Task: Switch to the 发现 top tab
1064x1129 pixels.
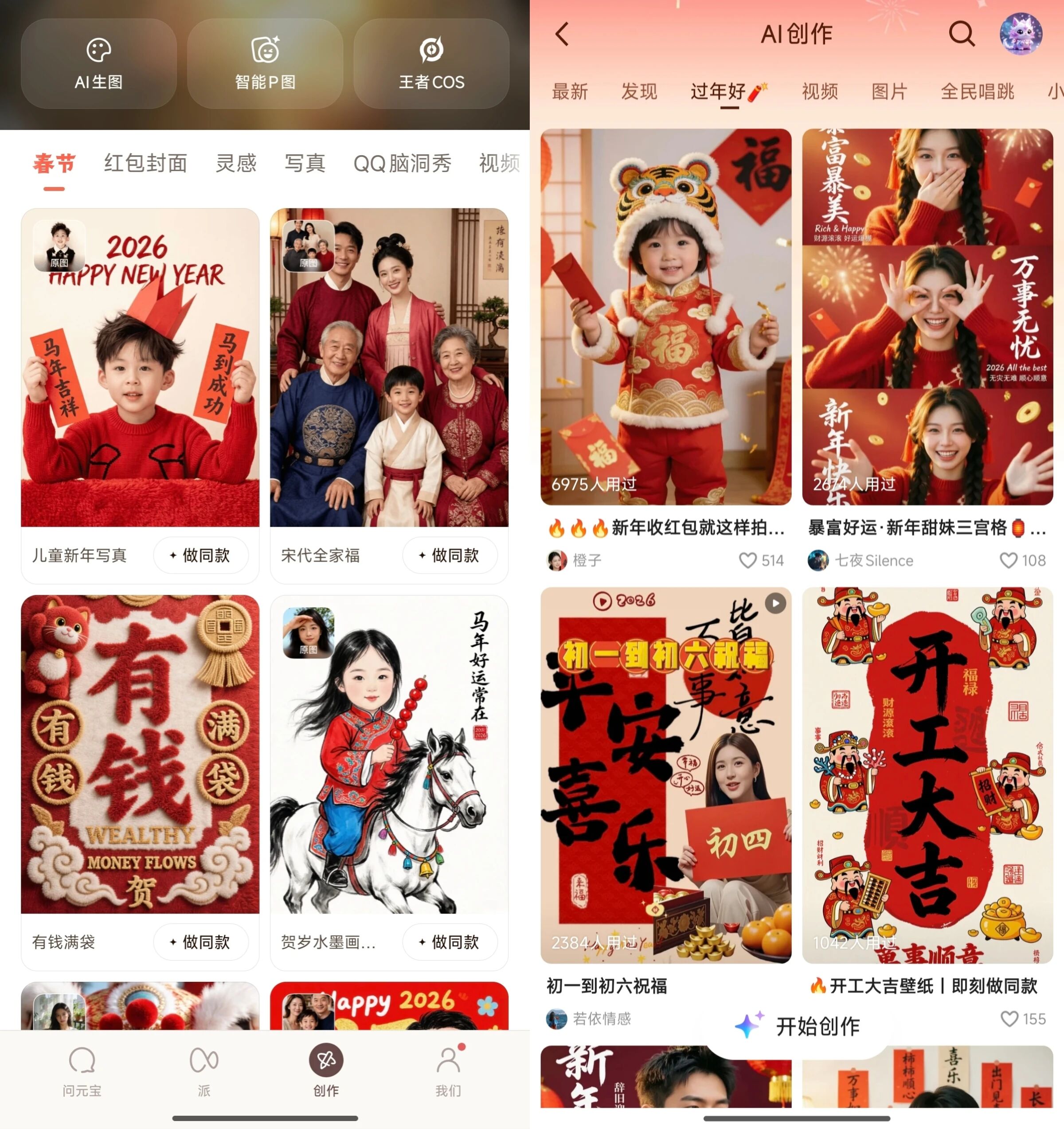Action: (639, 91)
